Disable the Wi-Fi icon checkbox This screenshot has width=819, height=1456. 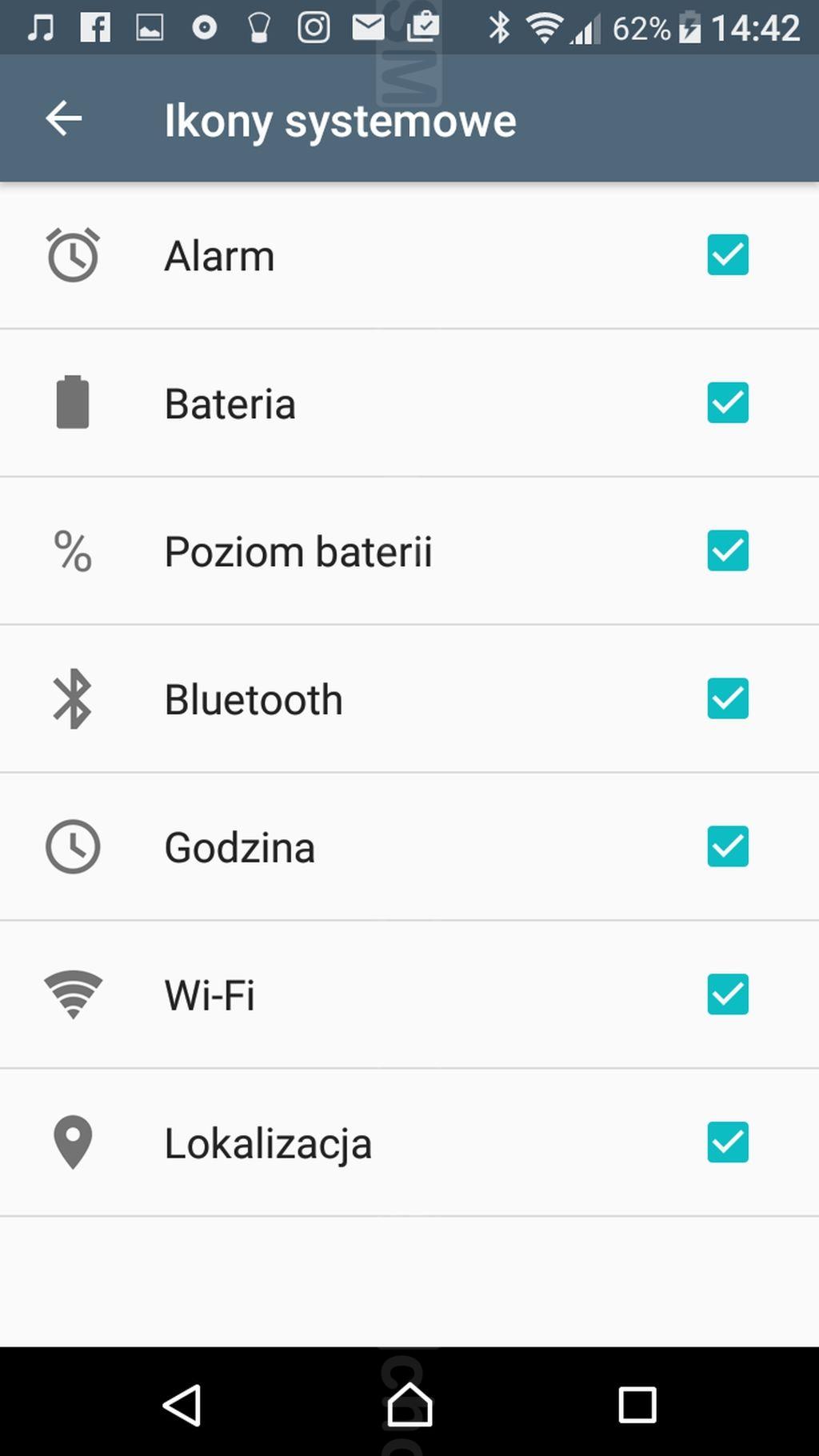pos(728,994)
